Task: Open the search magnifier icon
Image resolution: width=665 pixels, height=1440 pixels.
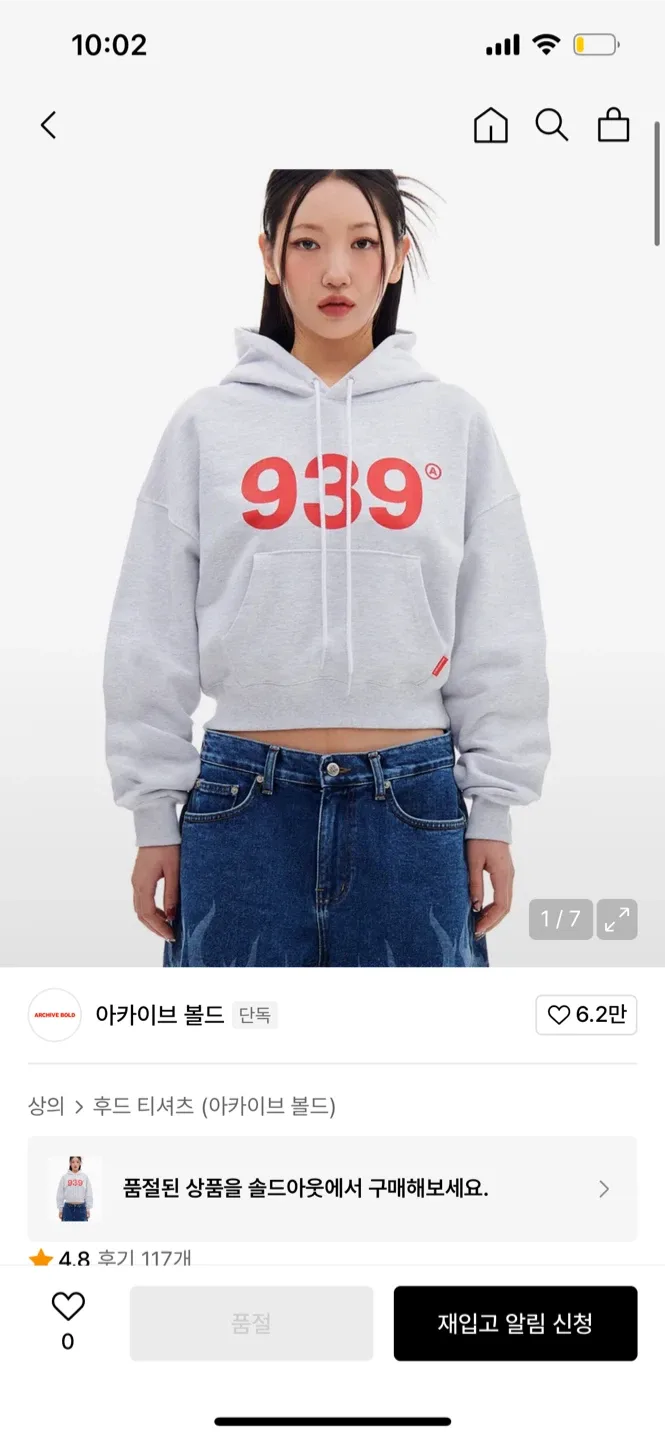Action: (551, 125)
